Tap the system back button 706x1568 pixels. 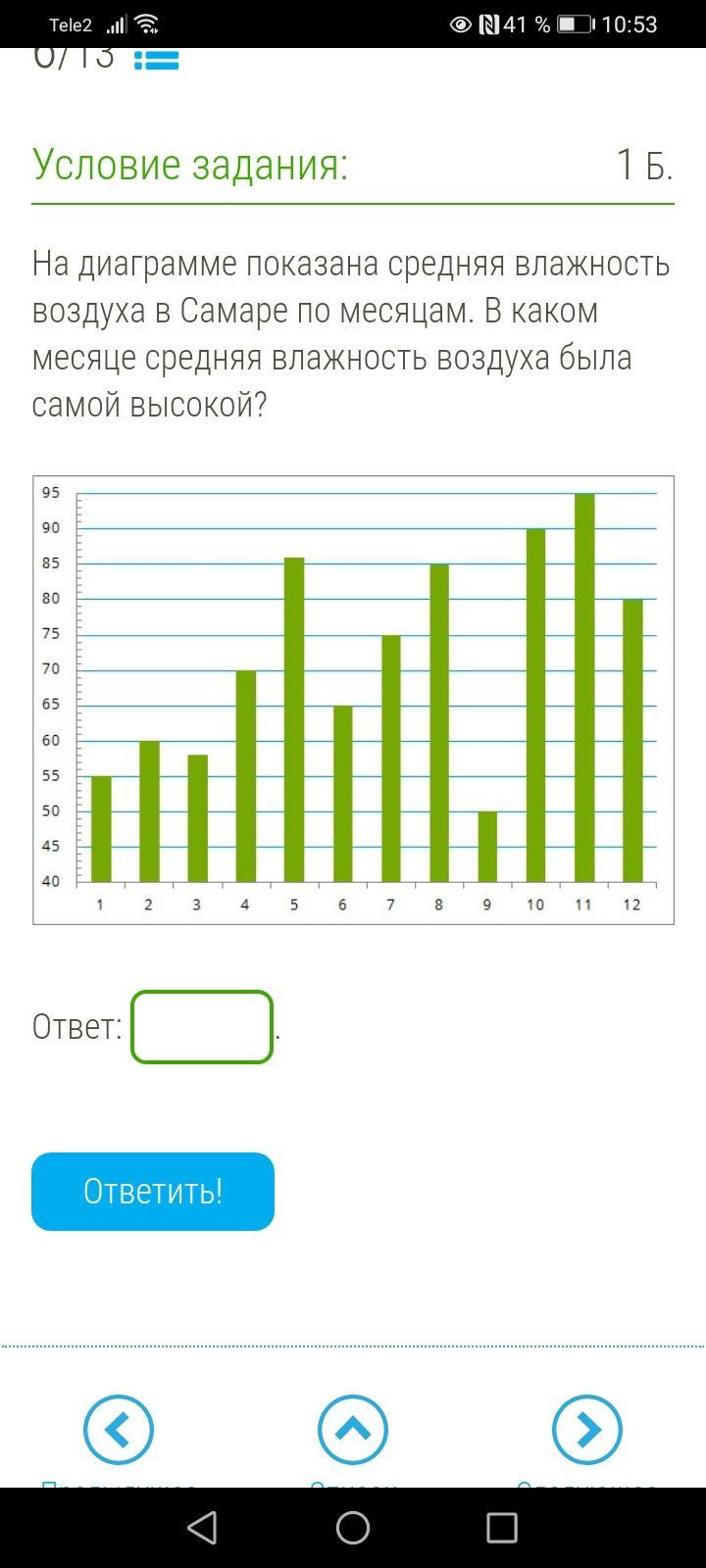(202, 1528)
